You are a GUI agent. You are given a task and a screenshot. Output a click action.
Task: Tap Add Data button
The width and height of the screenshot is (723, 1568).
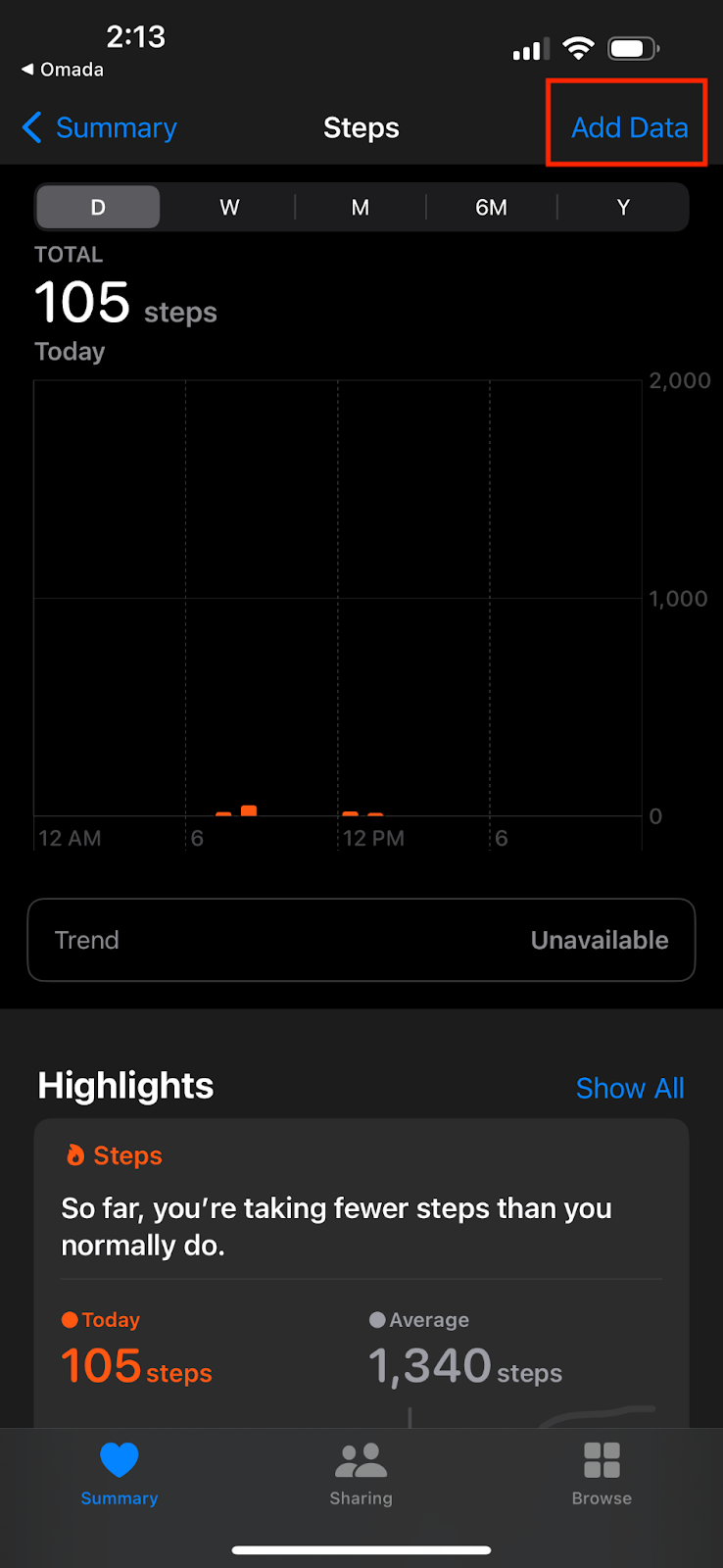click(x=629, y=127)
